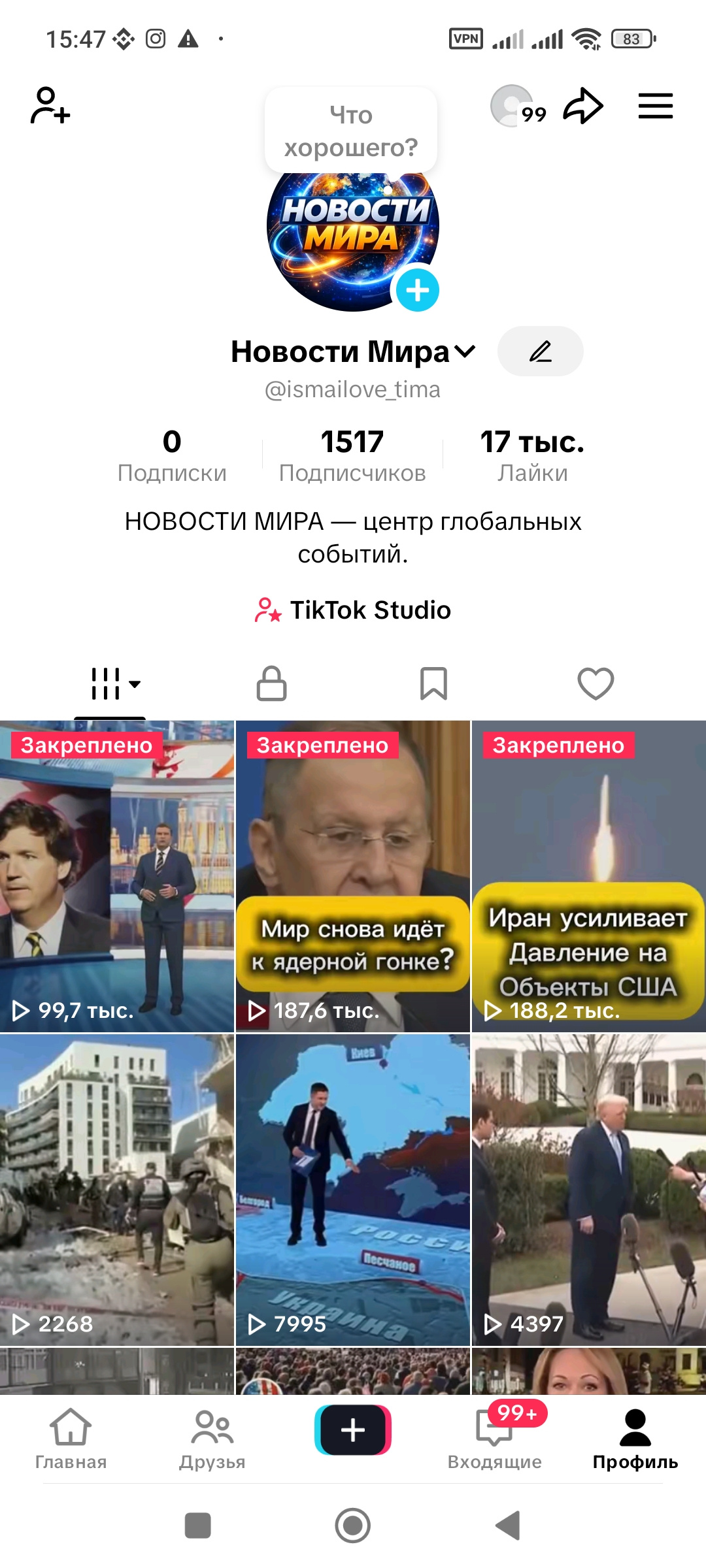The width and height of the screenshot is (706, 1568).
Task: Tap the blue plus to add a story
Action: point(417,289)
